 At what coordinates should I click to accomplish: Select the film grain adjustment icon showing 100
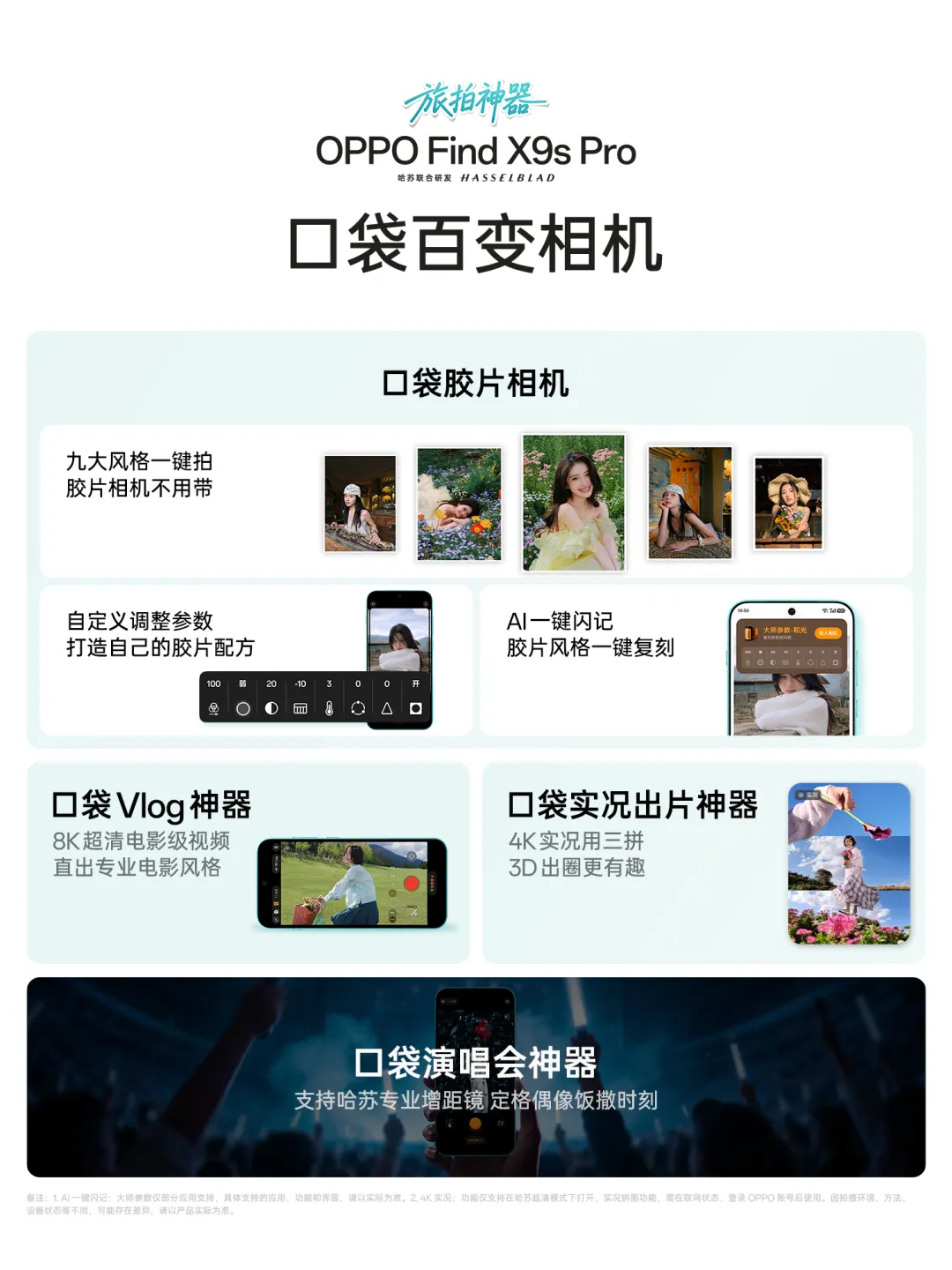pos(212,707)
